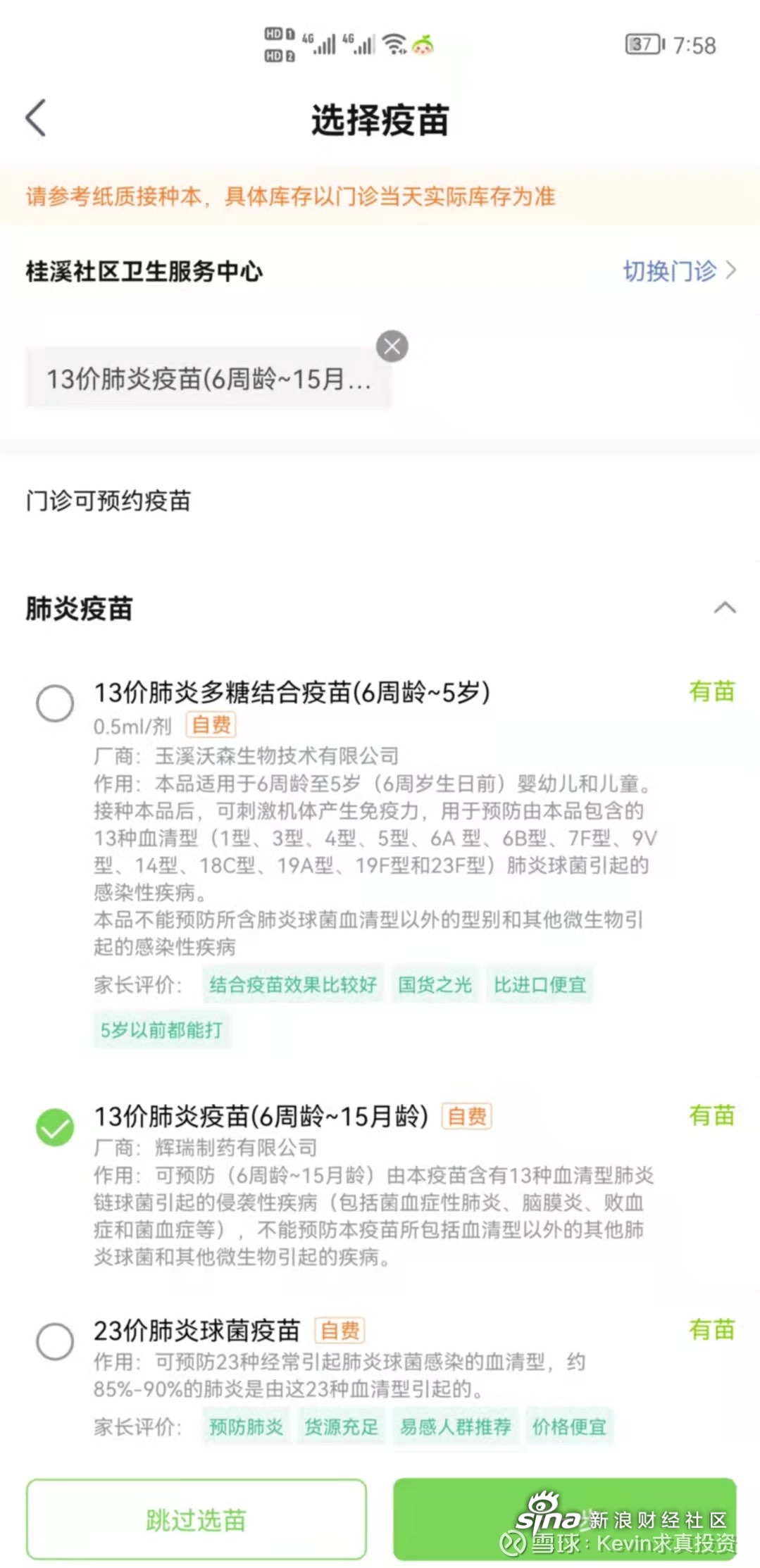Collapse the 肺炎疫苗 section
The width and height of the screenshot is (760, 1568).
(725, 608)
